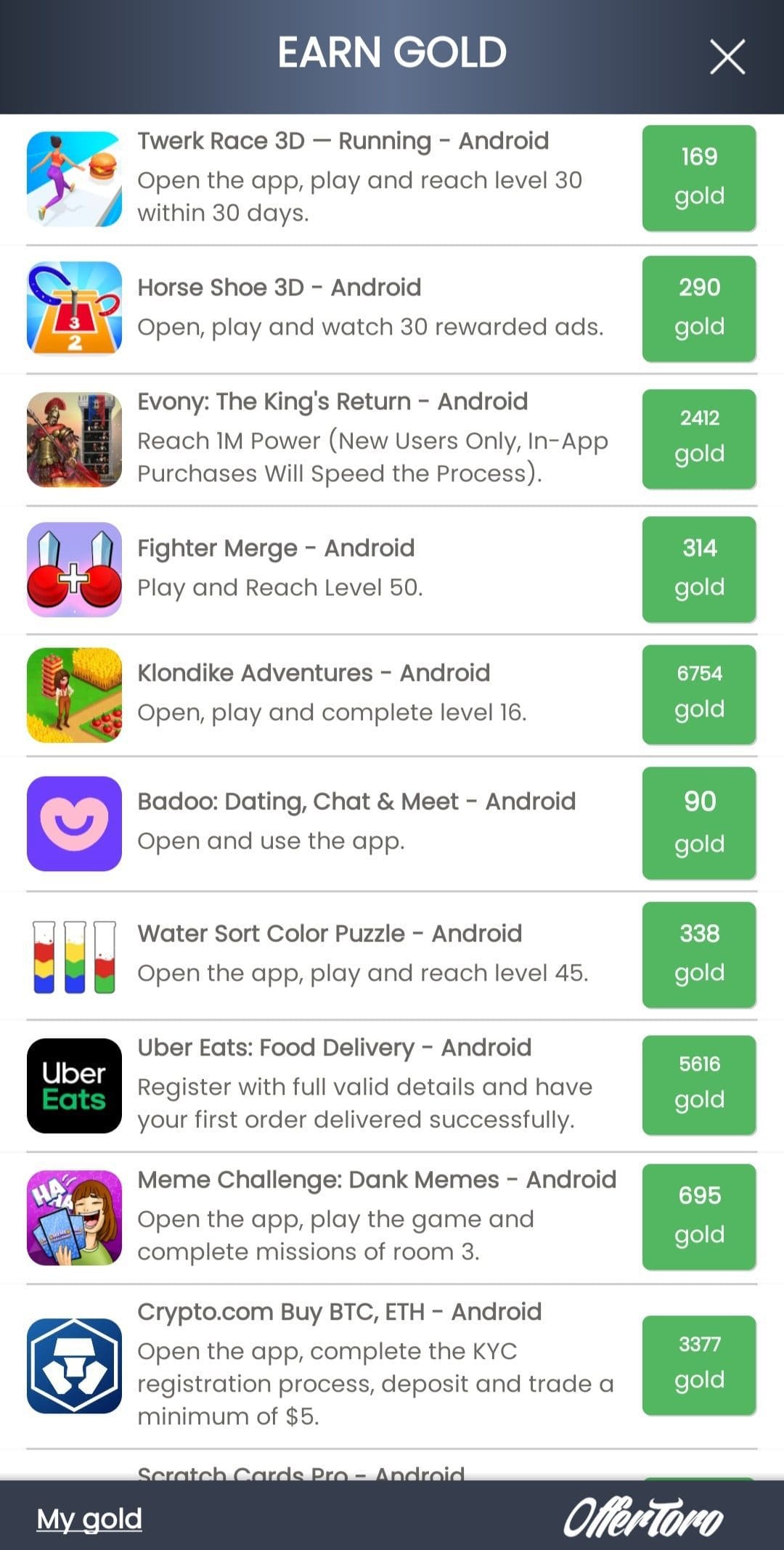Image resolution: width=784 pixels, height=1550 pixels.
Task: Open the Water Sort Color Puzzle offer
Action: click(392, 955)
